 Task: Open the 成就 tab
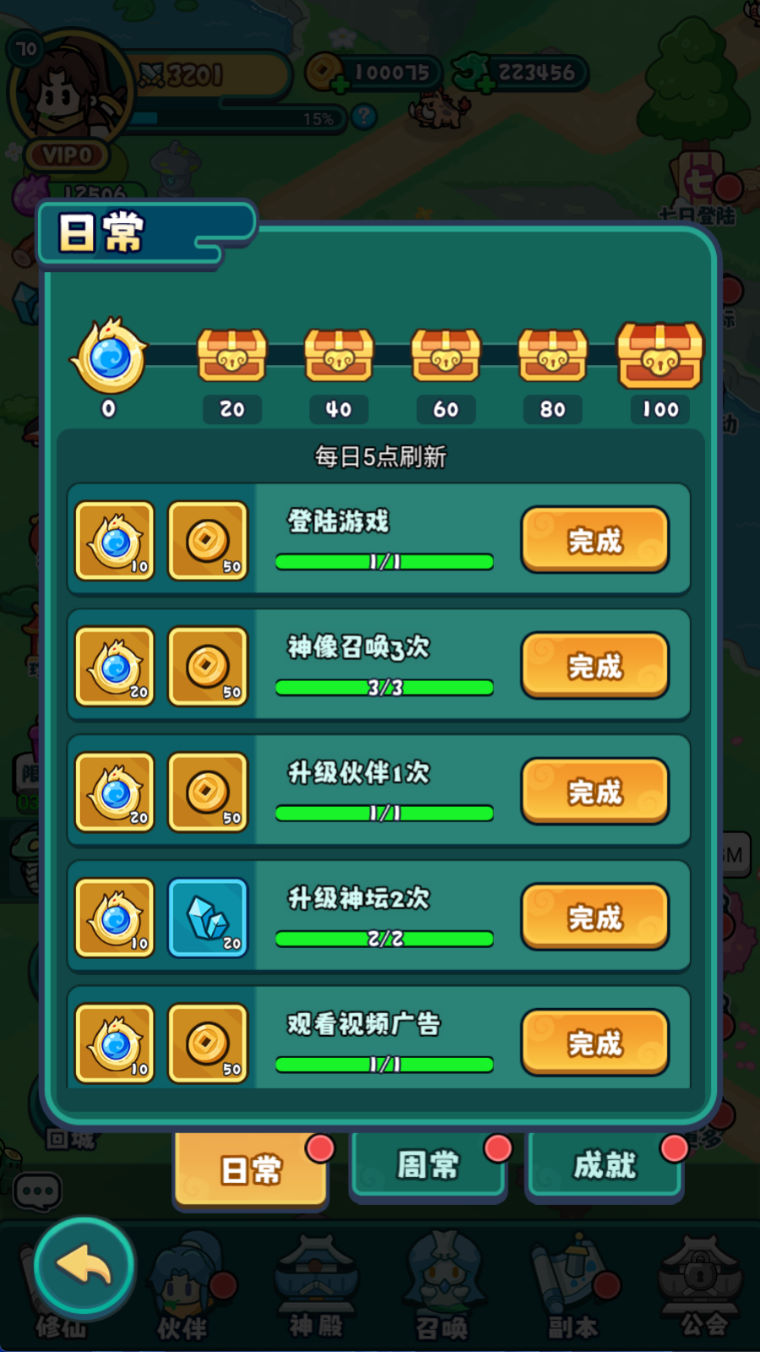pos(604,1166)
